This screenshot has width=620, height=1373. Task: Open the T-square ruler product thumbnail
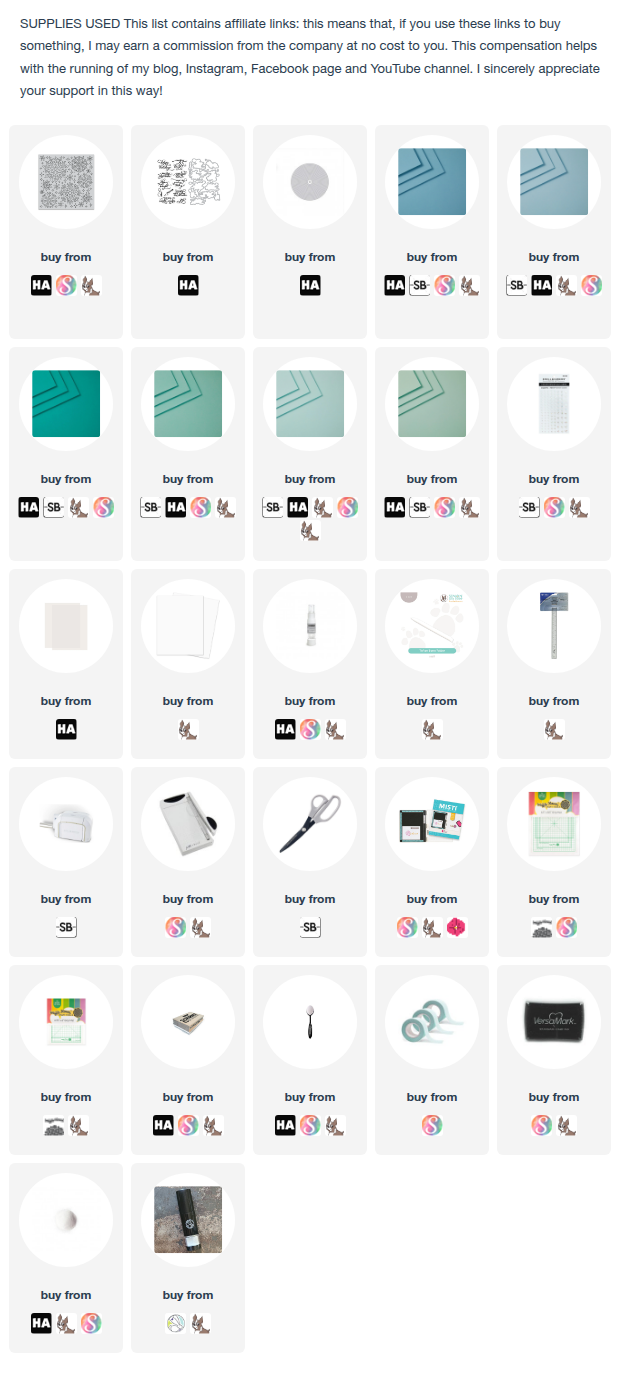[554, 626]
